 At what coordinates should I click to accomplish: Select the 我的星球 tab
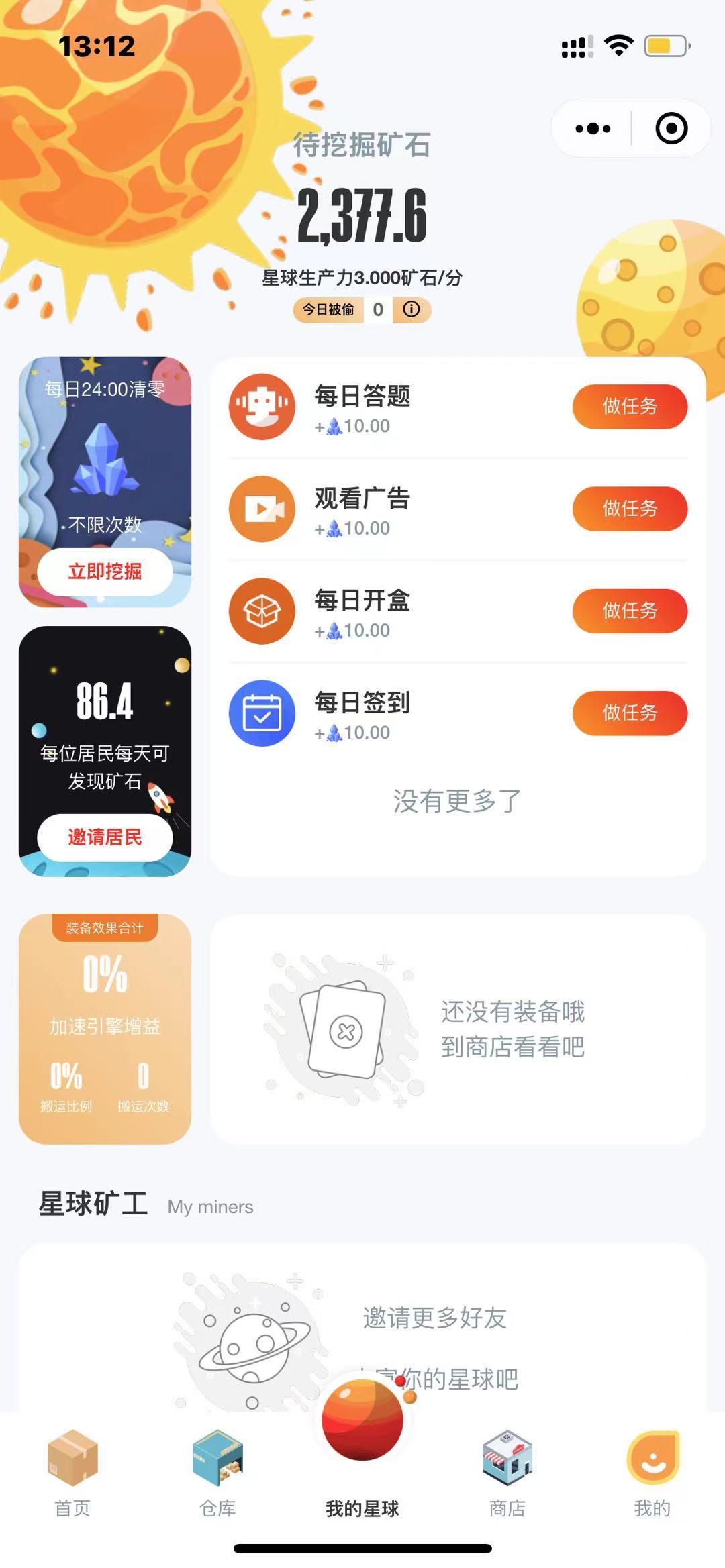pyautogui.click(x=362, y=1443)
